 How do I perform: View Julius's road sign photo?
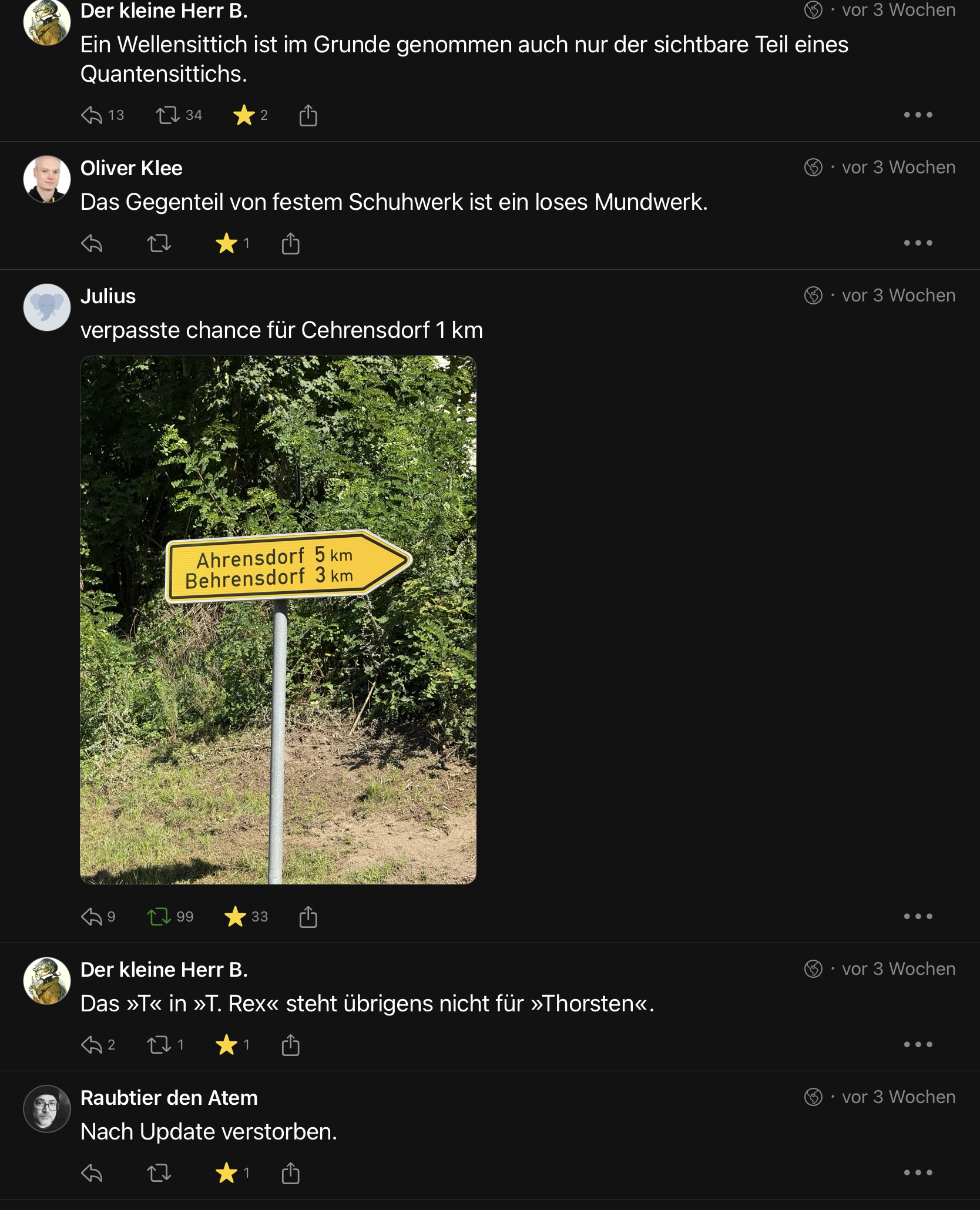278,619
